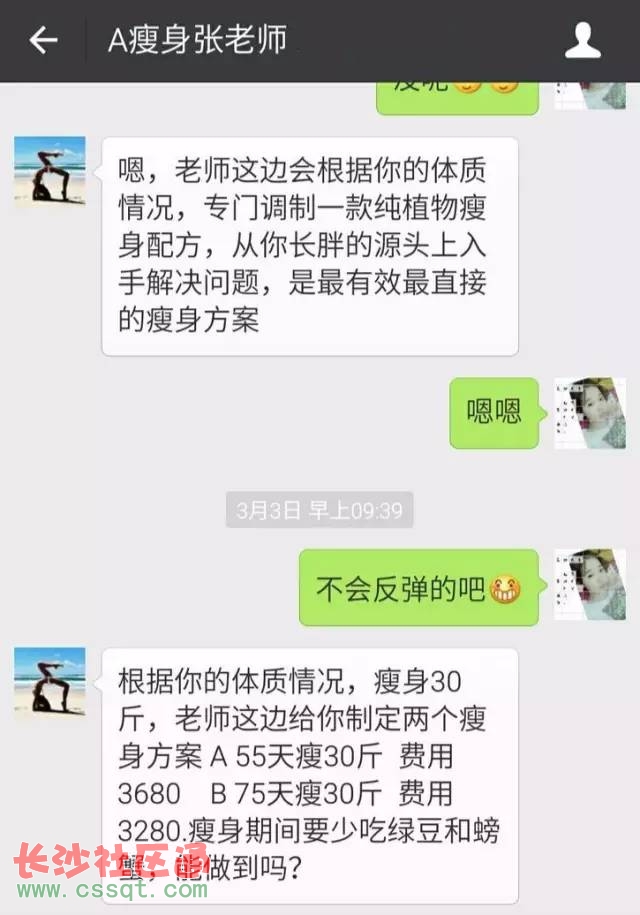
Task: Tap my avatar next to the 嗯嗯 message
Action: [590, 413]
